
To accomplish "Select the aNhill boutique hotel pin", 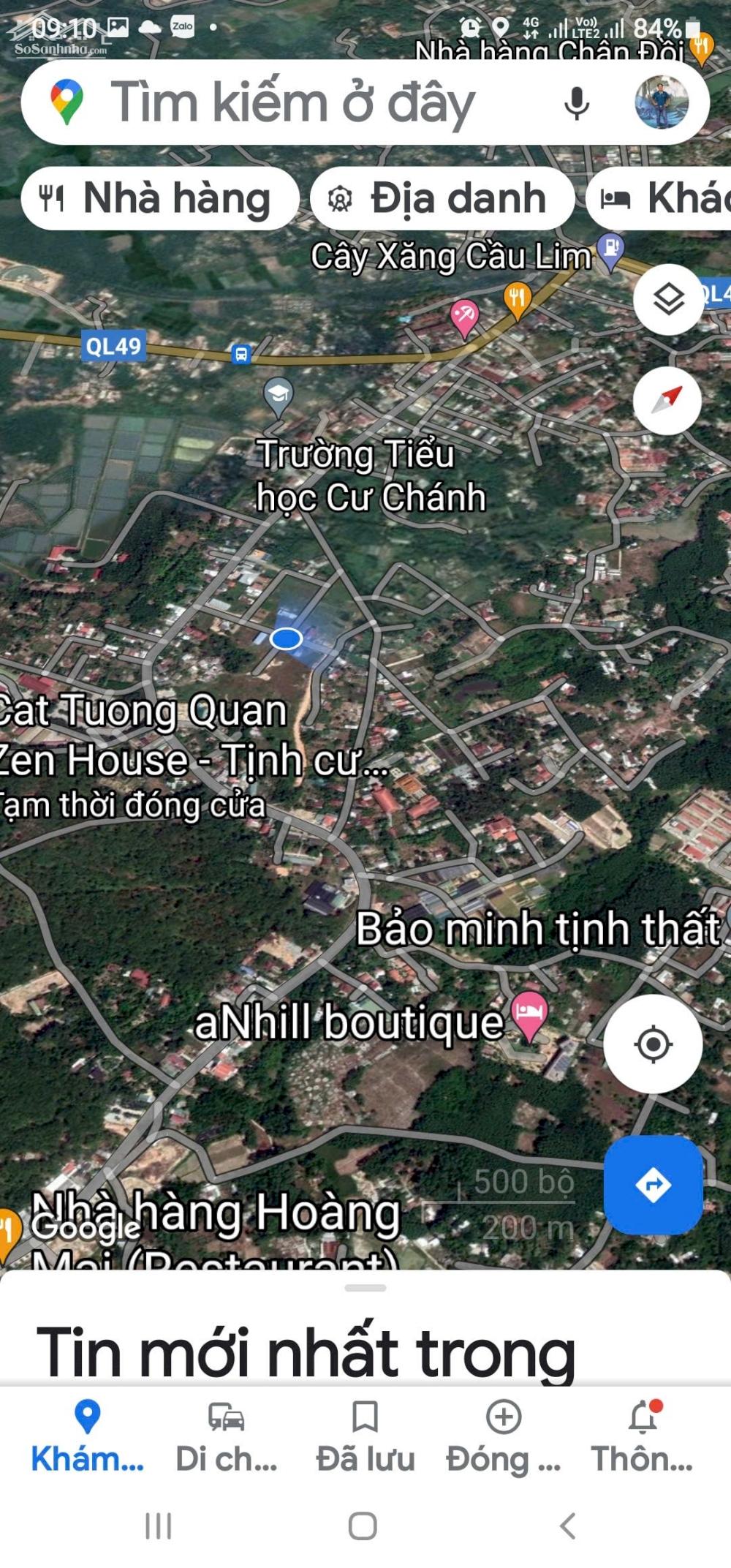I will (x=529, y=1014).
